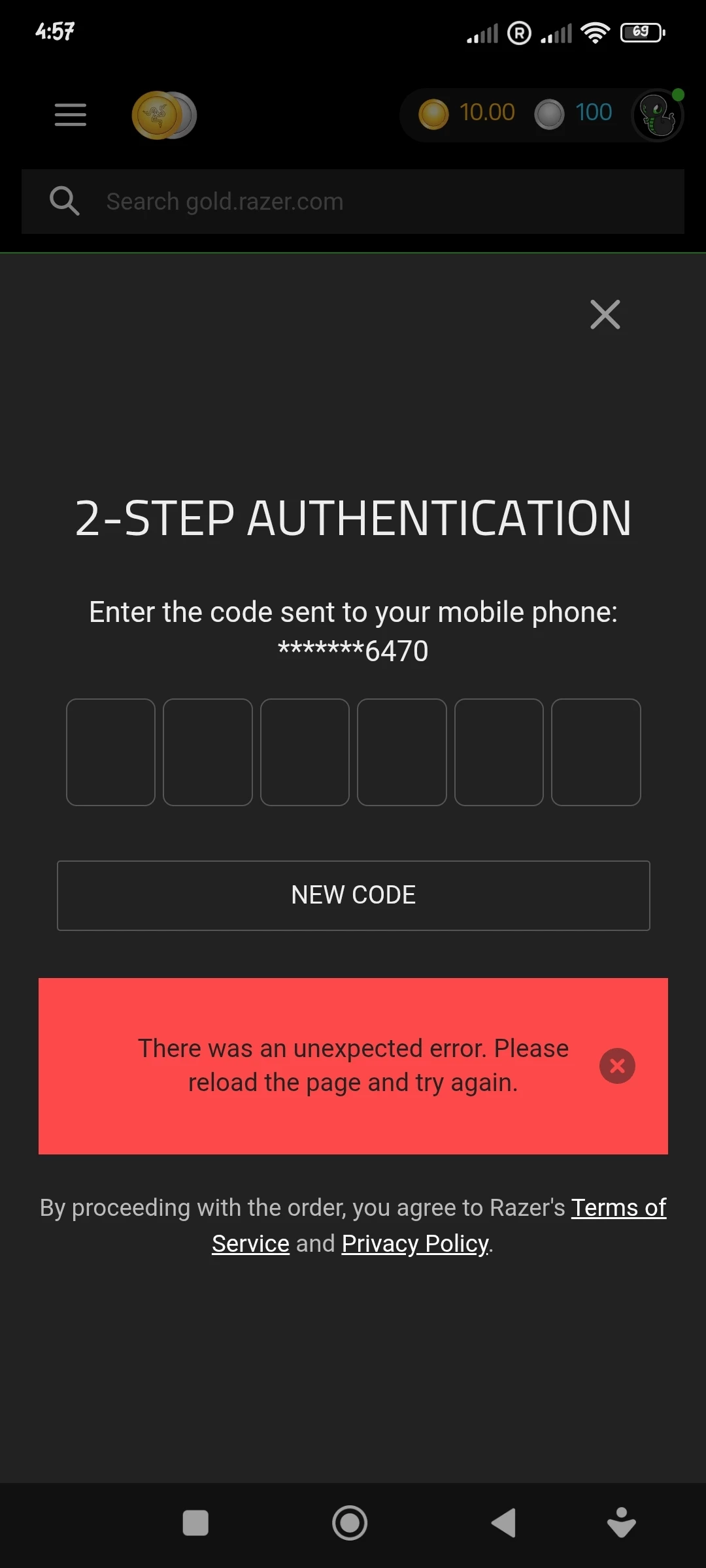
Task: Focus the Search gold.razer.com field
Action: [386, 202]
